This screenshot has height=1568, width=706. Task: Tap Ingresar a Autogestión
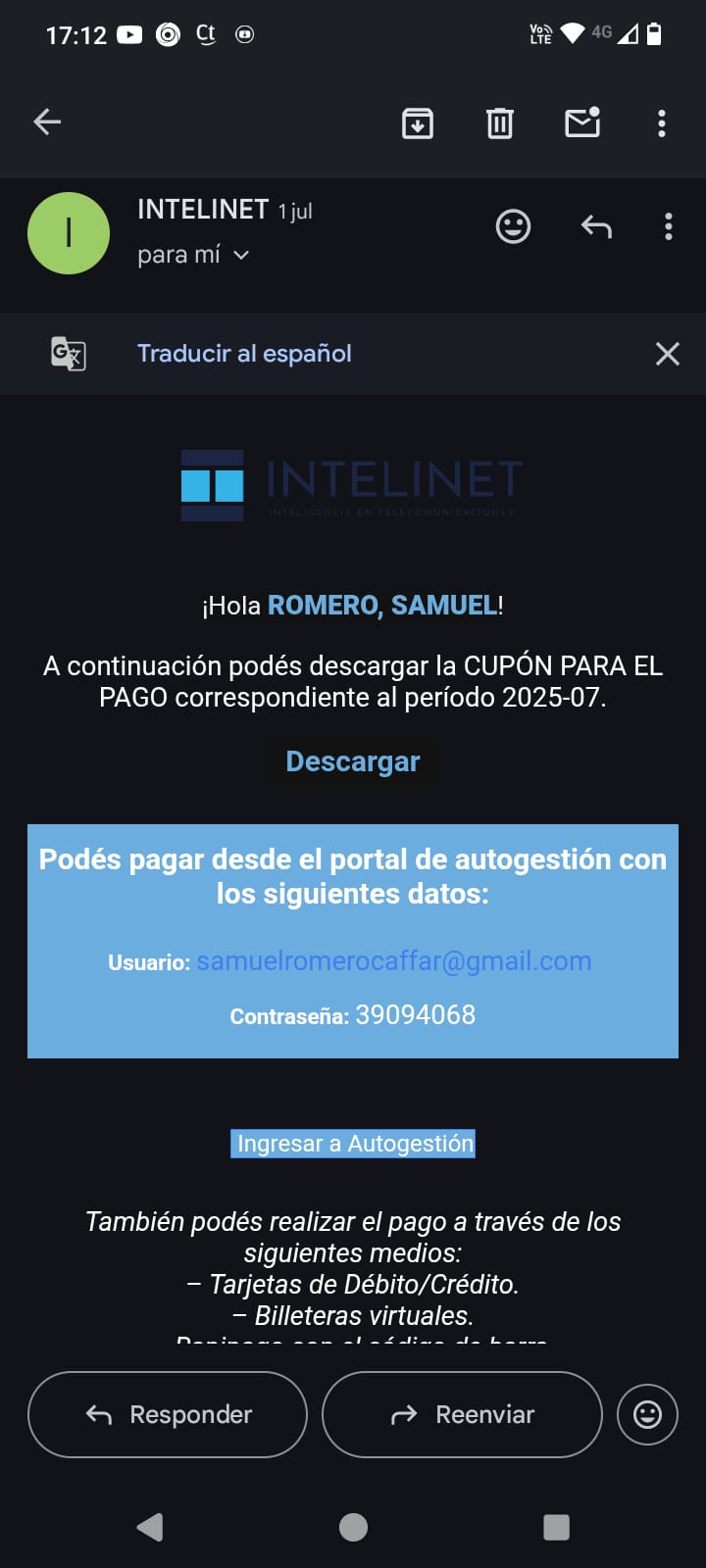354,1144
